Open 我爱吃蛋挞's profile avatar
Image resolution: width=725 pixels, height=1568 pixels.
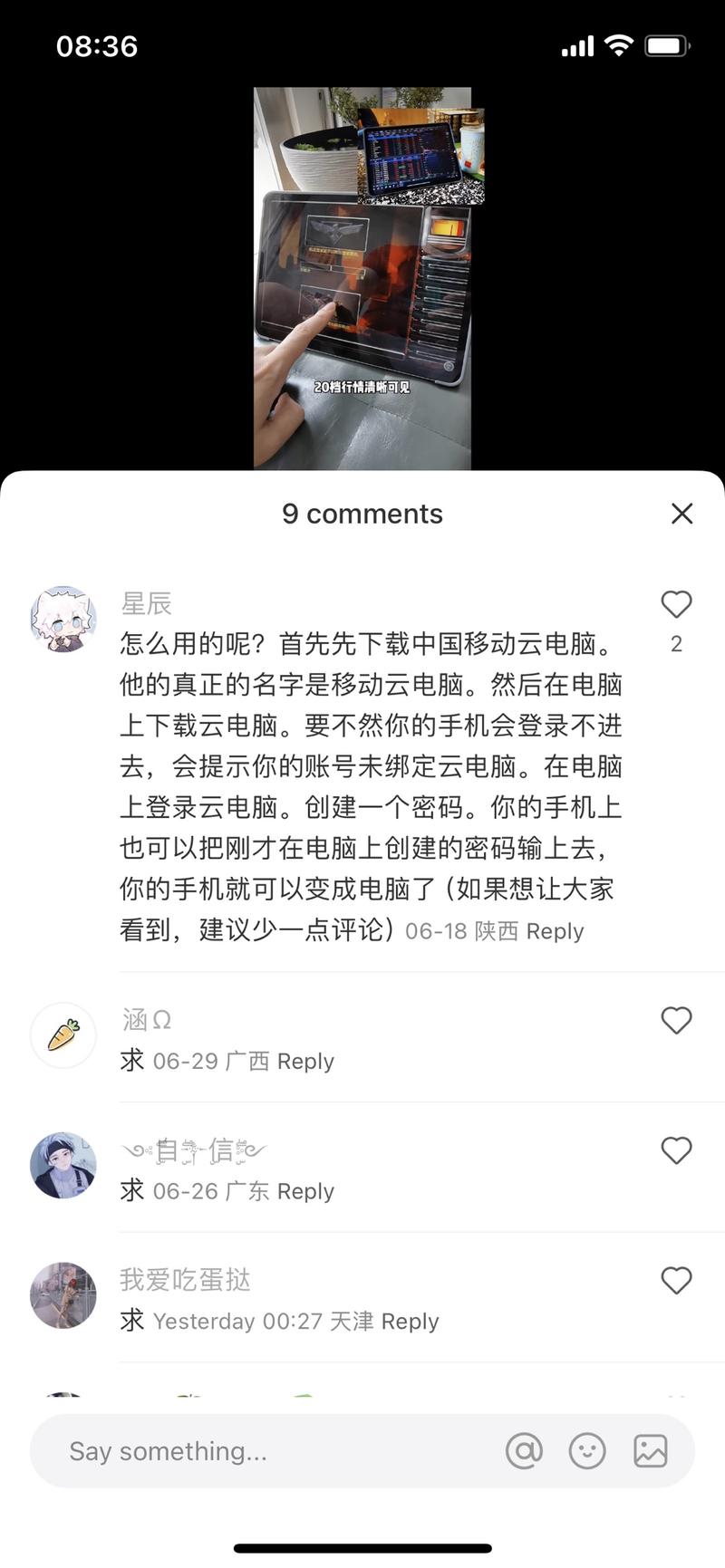click(x=63, y=1295)
